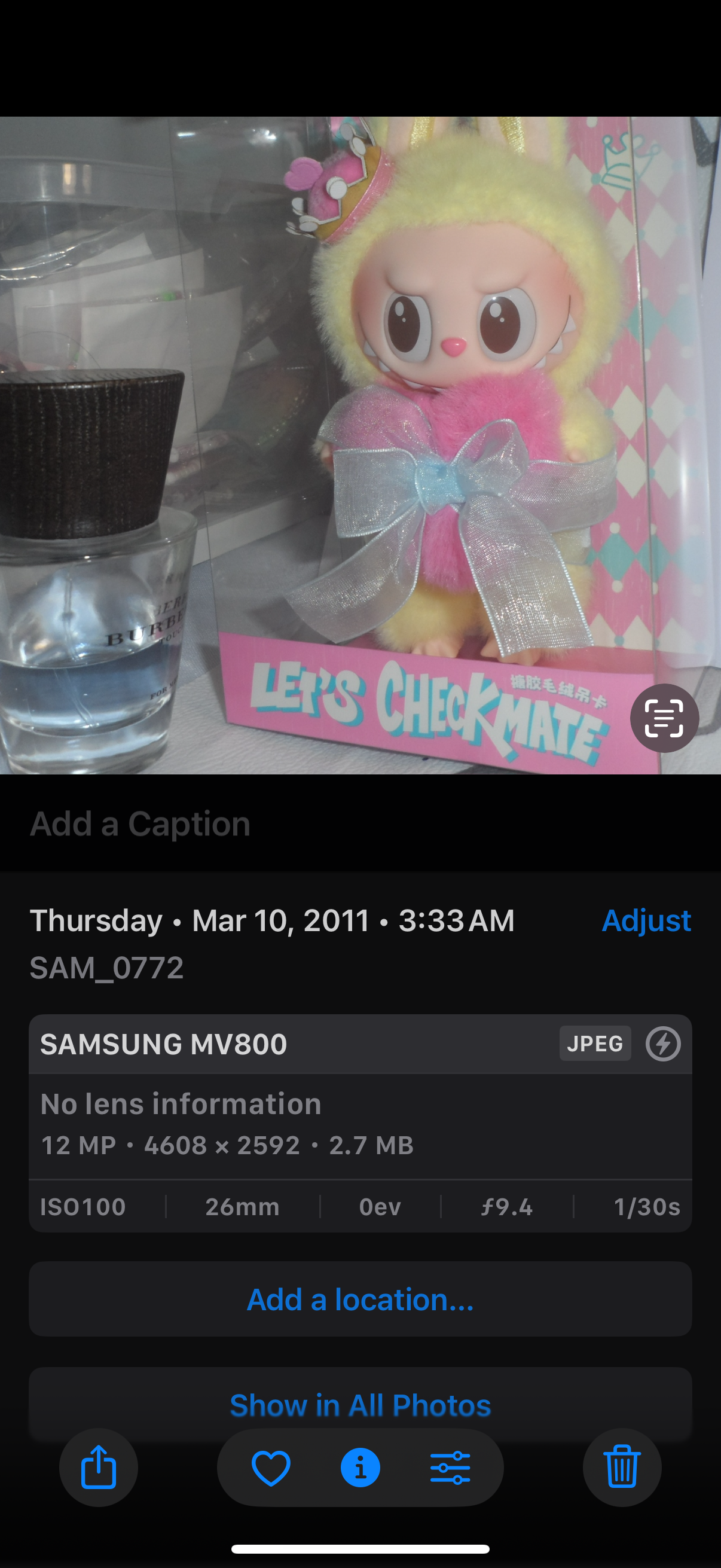Show this photo in All Photos

[x=360, y=1405]
